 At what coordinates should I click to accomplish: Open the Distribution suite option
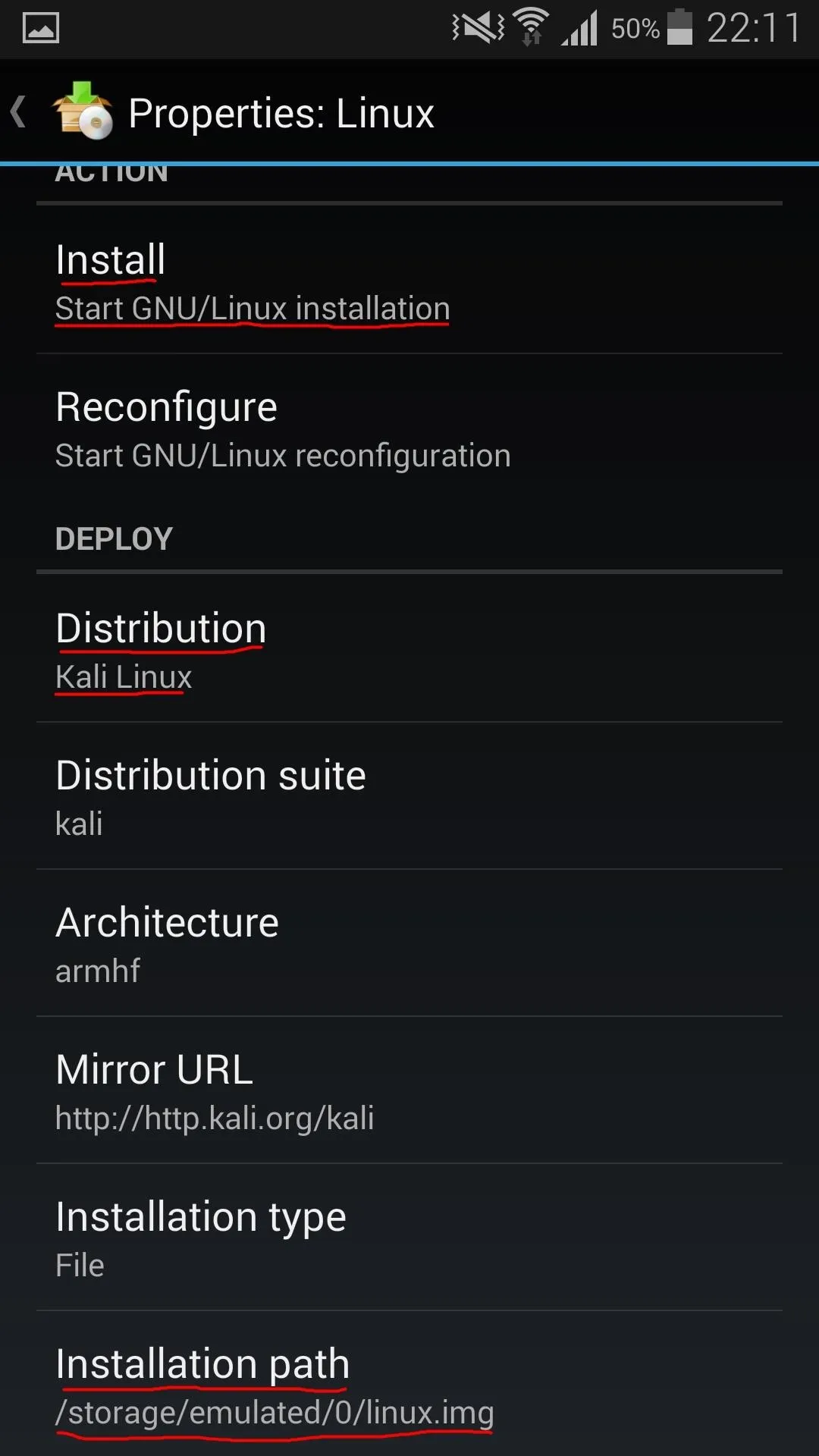tap(409, 797)
